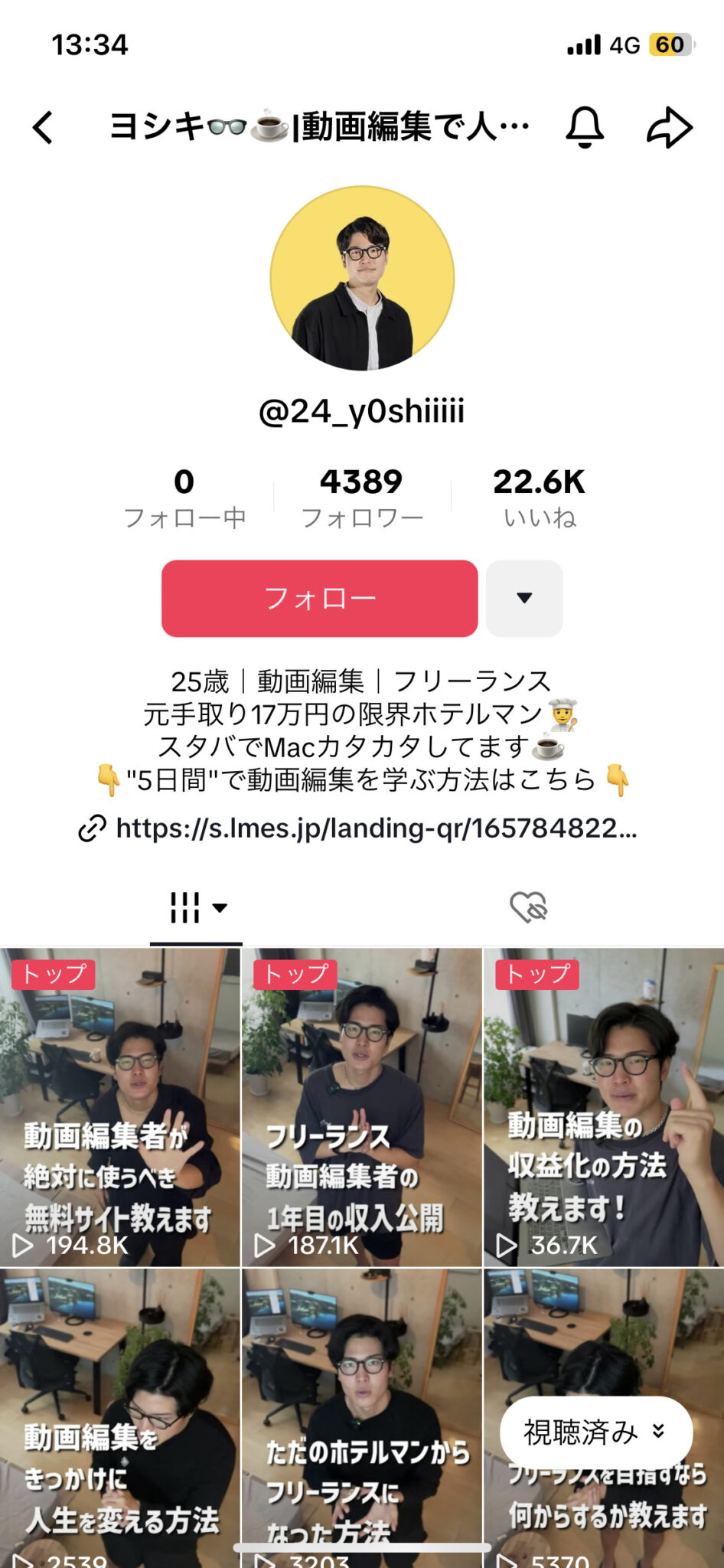Image resolution: width=724 pixels, height=1568 pixels.
Task: Open the 4389 フォロワー list
Action: tap(362, 498)
